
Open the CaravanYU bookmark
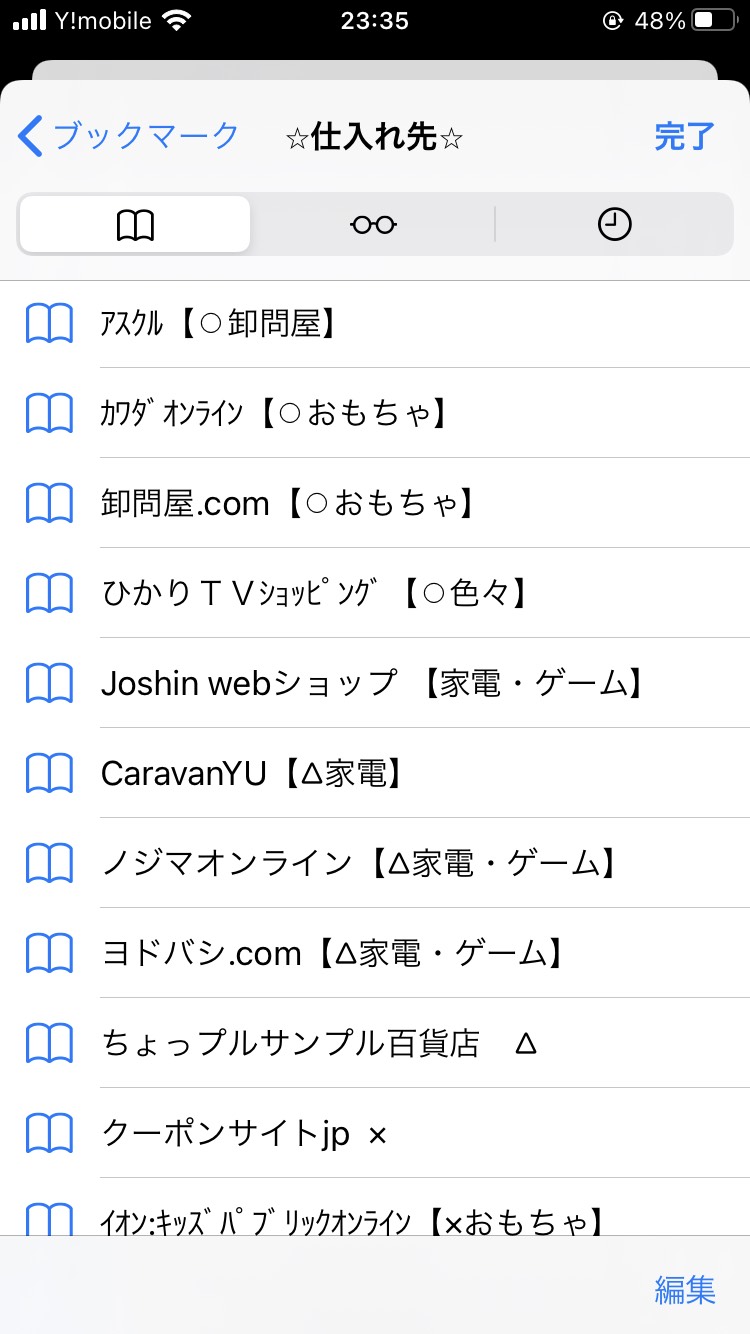[x=375, y=773]
